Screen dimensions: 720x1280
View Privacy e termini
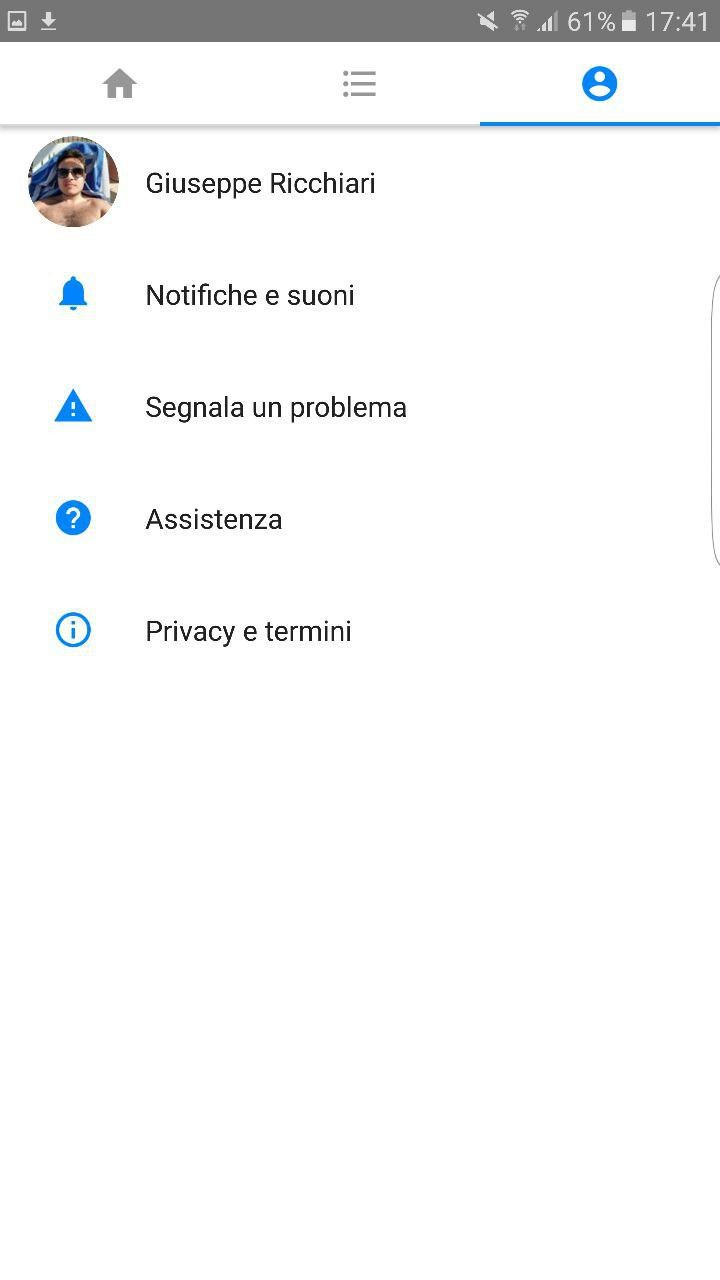[360, 631]
